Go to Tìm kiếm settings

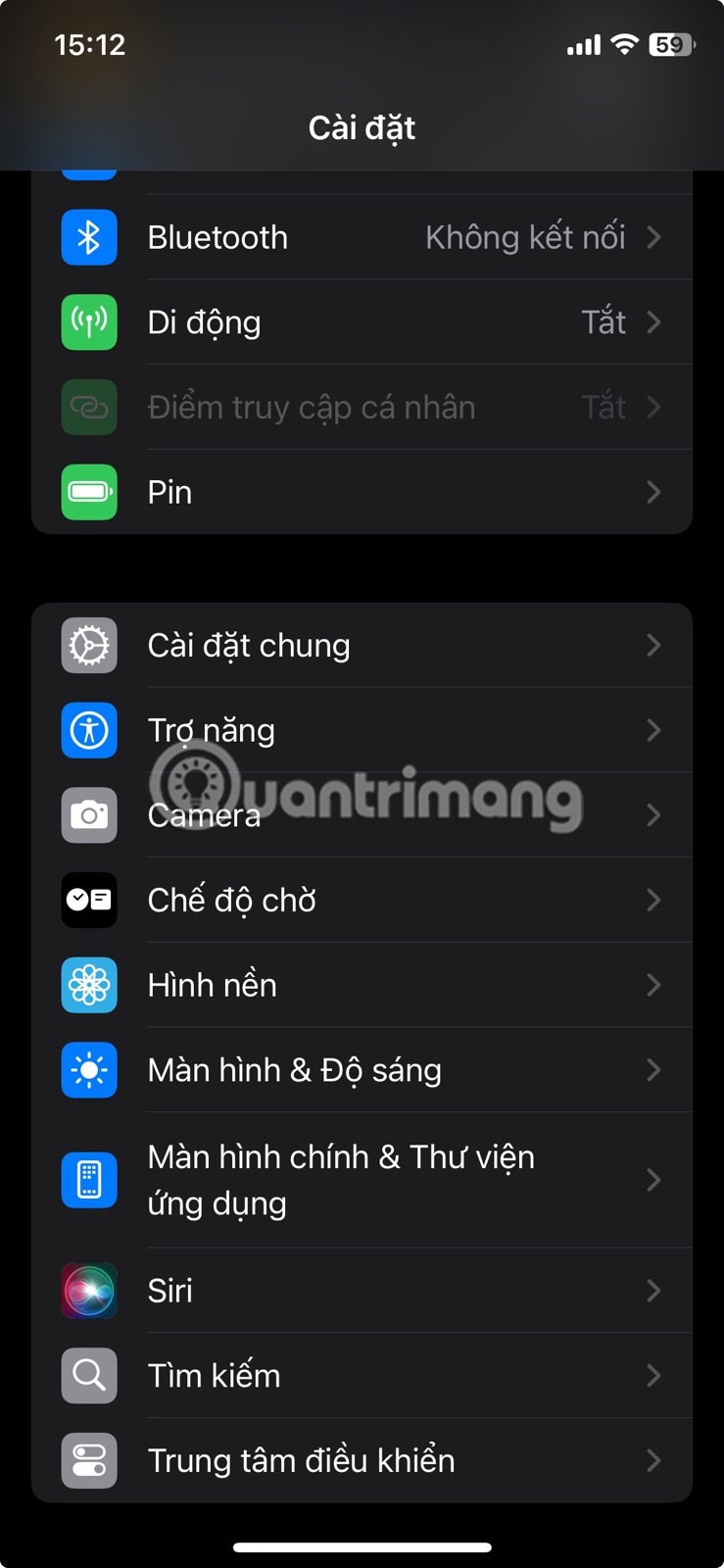pos(362,1376)
